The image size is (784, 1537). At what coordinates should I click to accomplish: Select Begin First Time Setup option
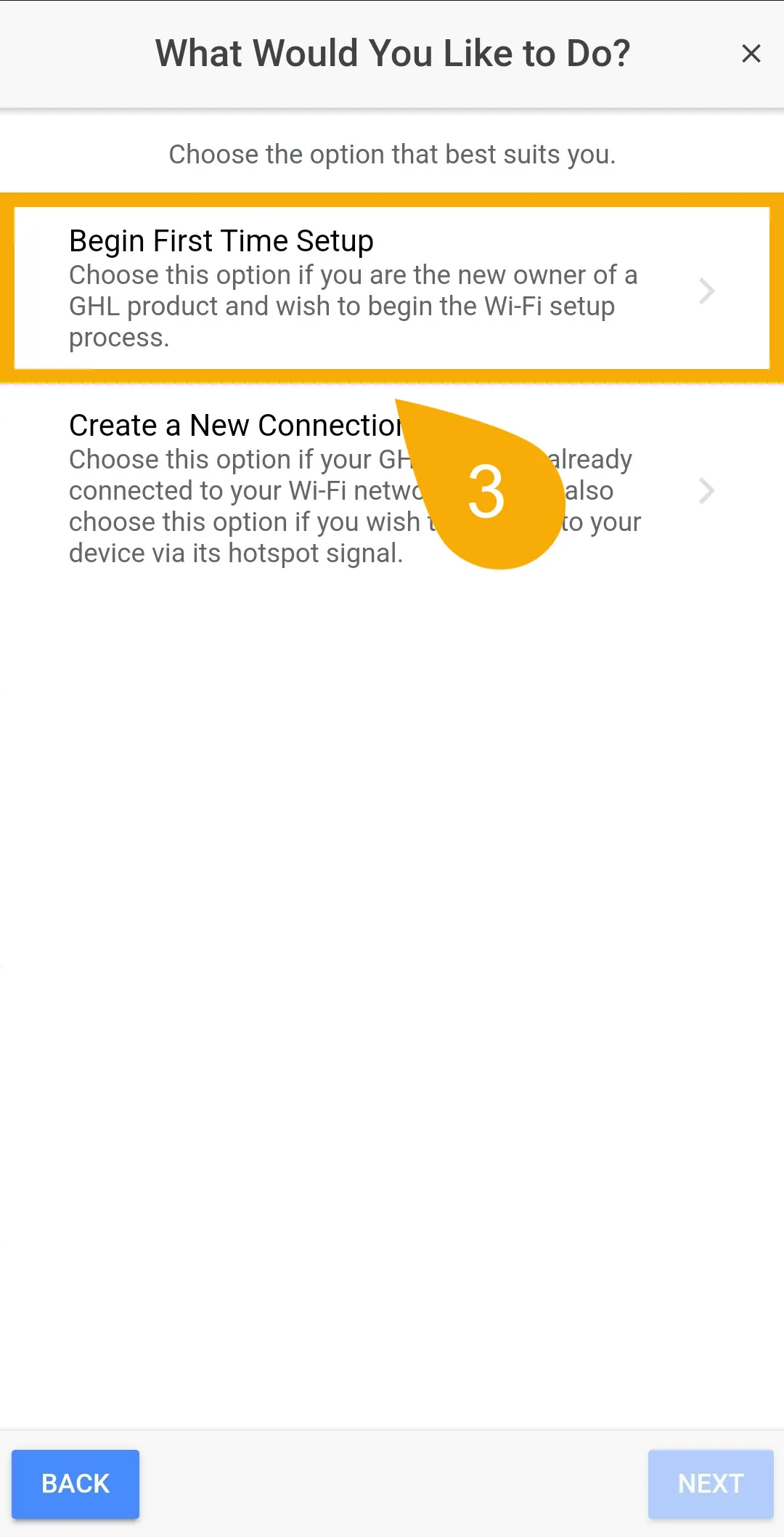click(x=392, y=288)
